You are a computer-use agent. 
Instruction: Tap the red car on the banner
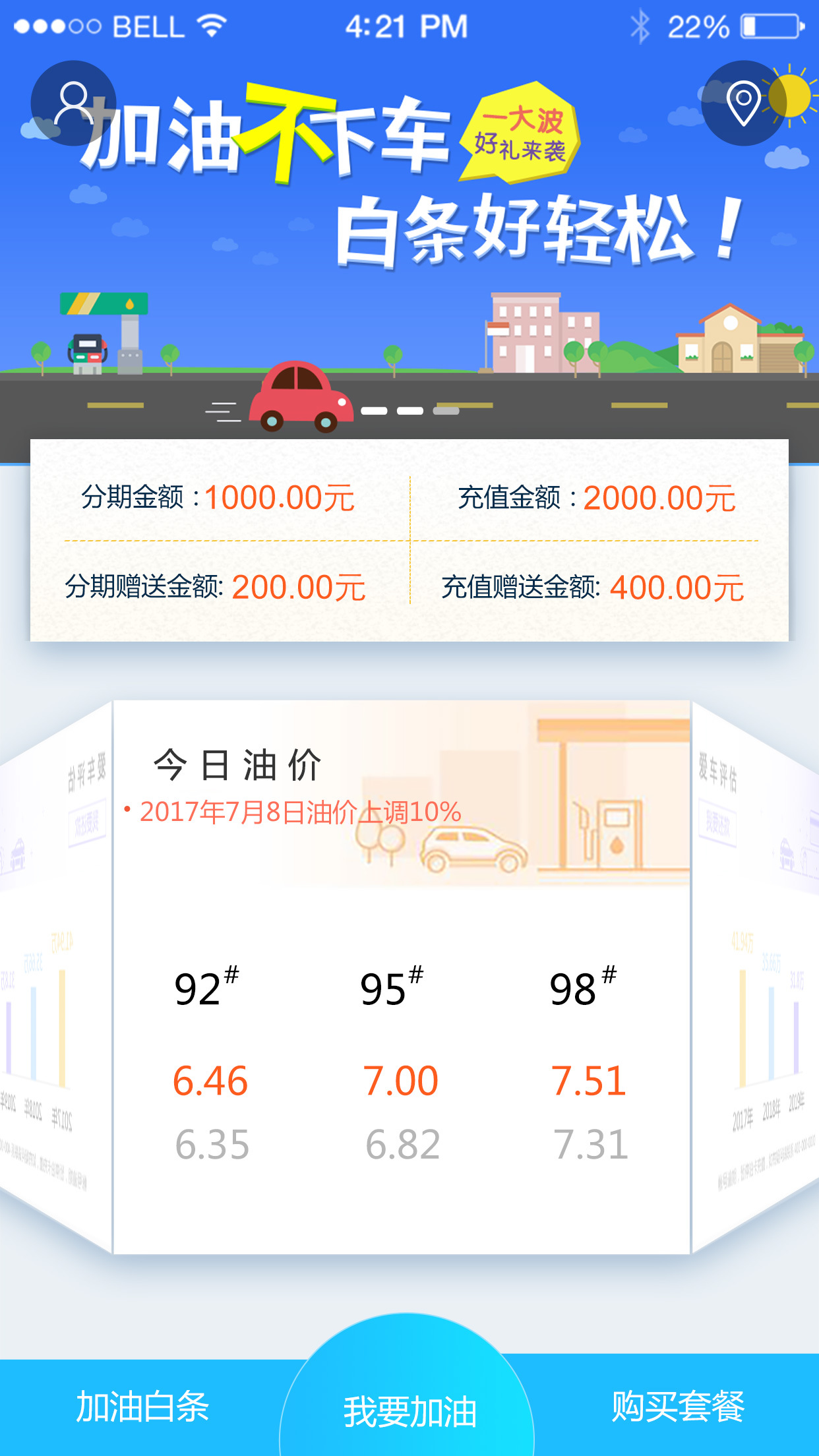point(300,396)
